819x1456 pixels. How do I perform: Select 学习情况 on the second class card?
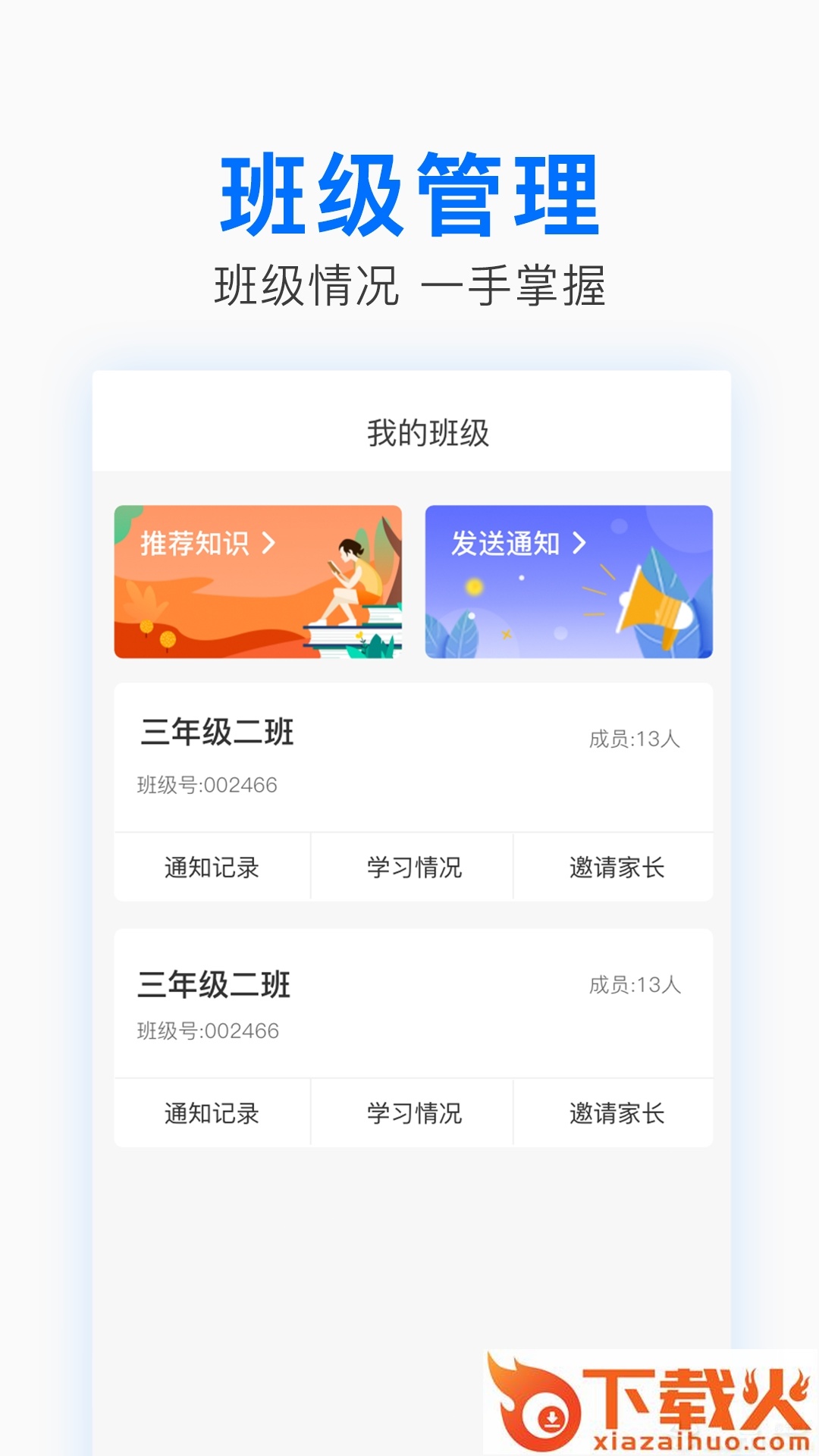(413, 1112)
